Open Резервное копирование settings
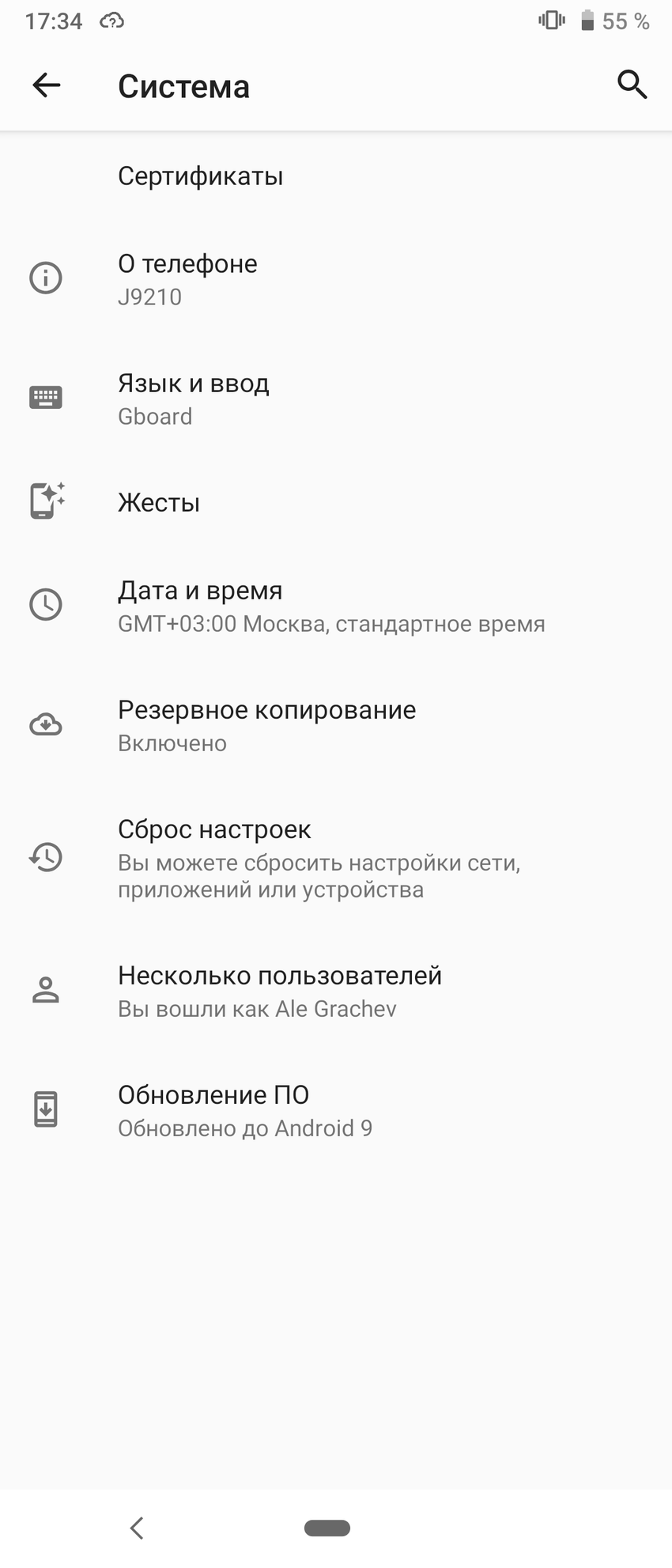This screenshot has height=1568, width=672. [x=266, y=724]
